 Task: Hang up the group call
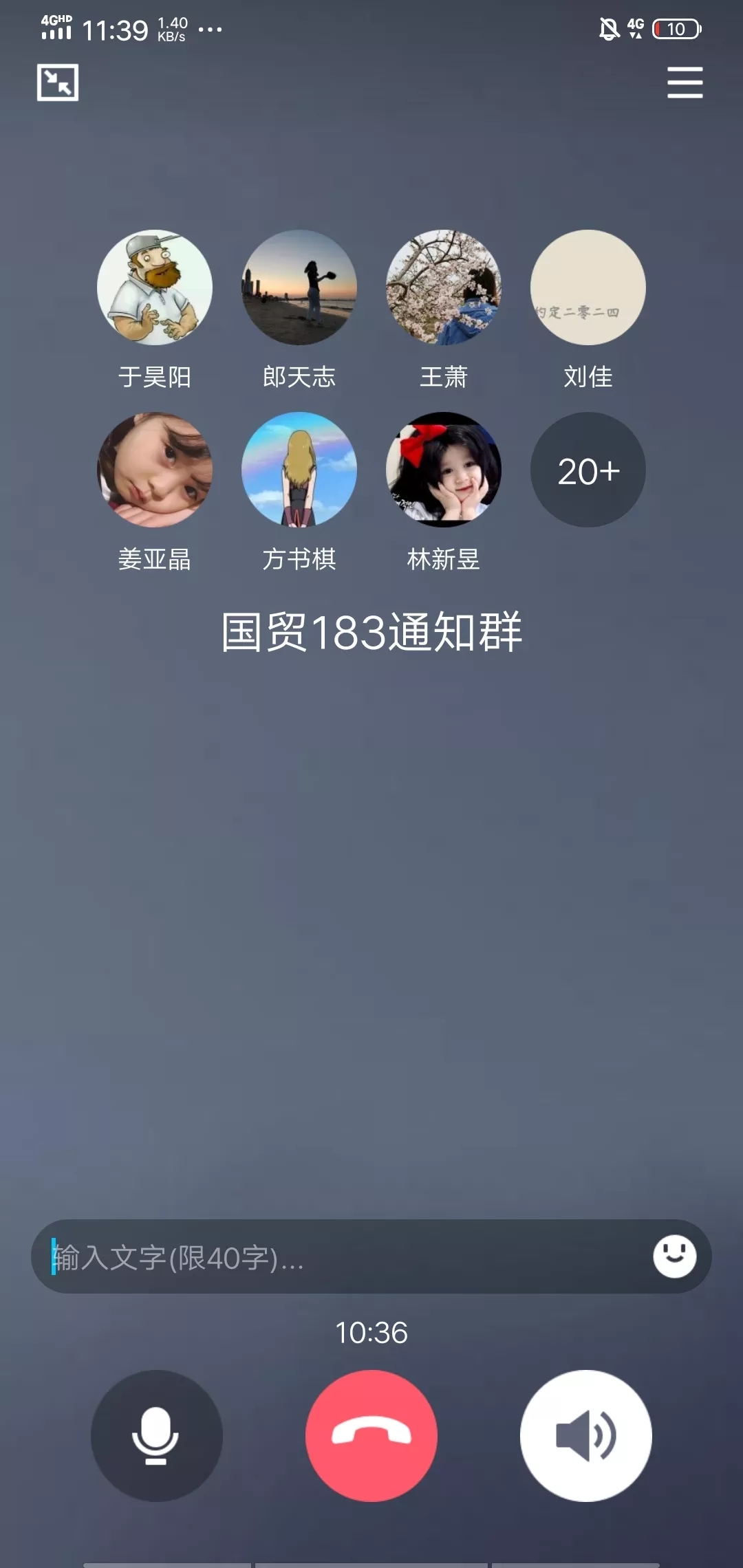click(x=371, y=1435)
